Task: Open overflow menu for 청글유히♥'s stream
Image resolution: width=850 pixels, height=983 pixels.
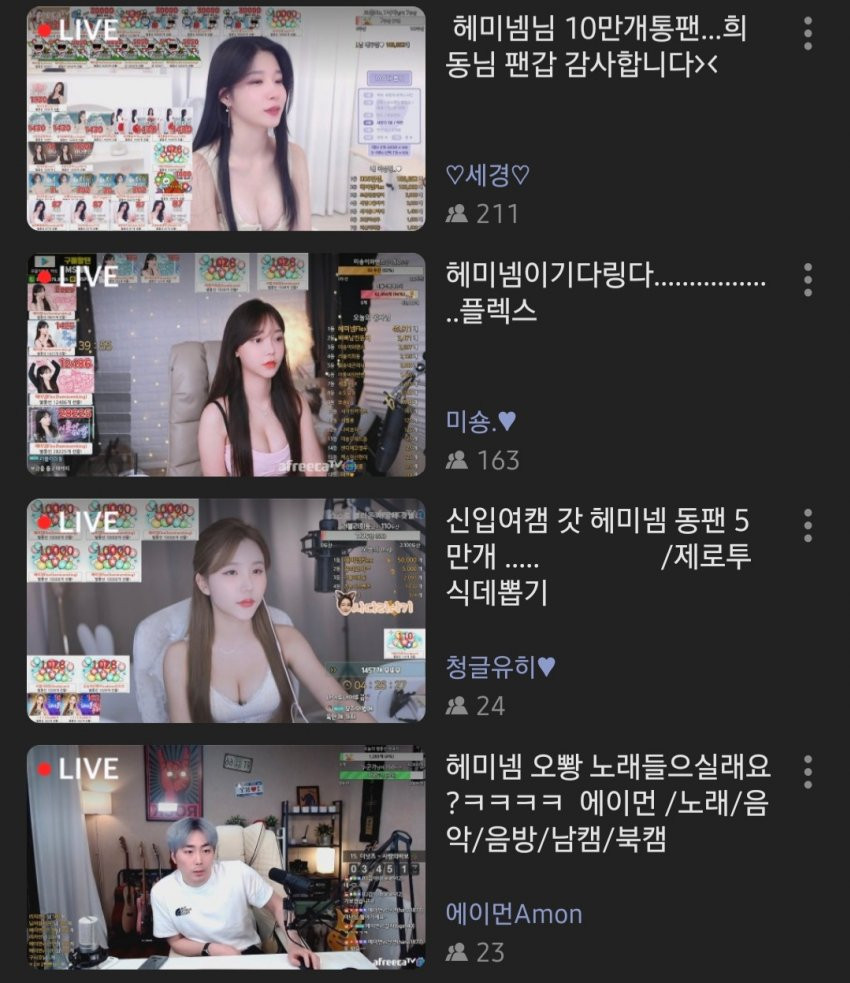Action: (808, 526)
